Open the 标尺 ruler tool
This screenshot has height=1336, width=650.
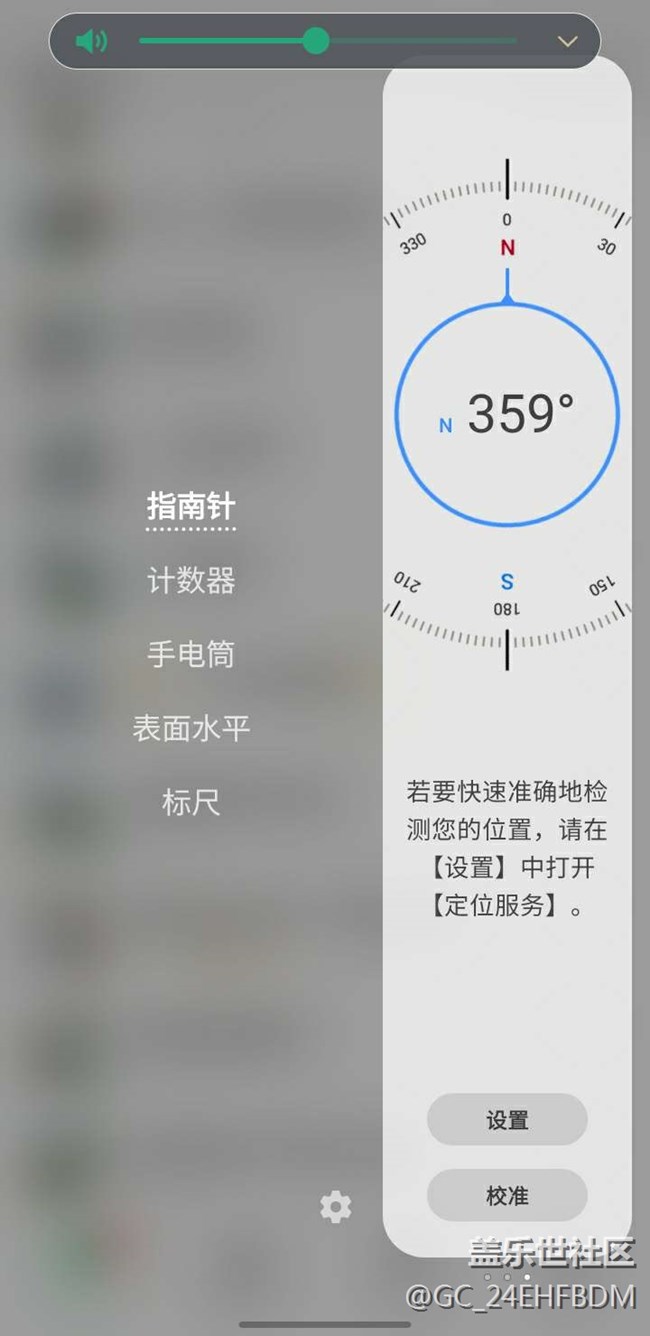pos(191,802)
